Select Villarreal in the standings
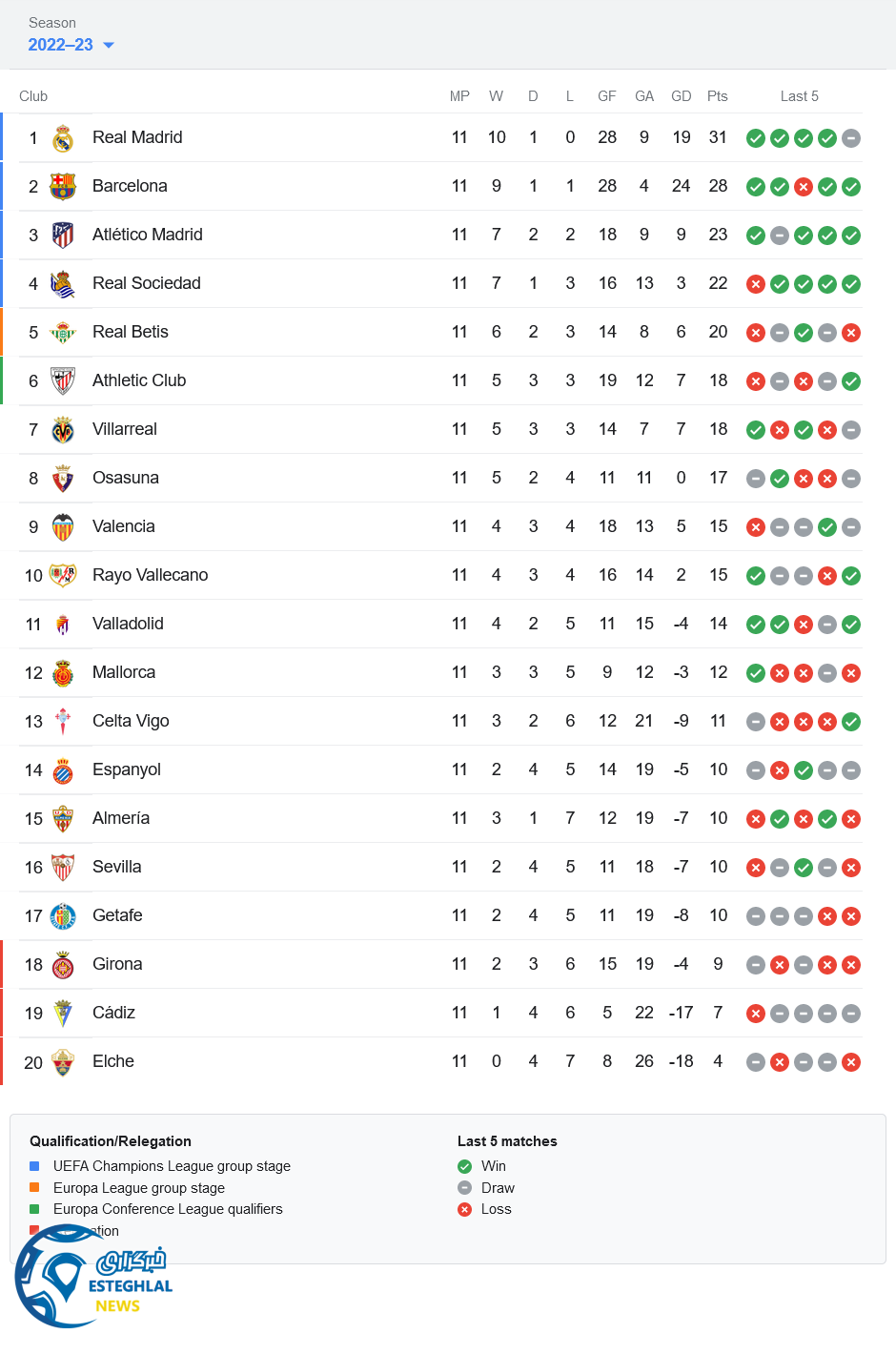The height and width of the screenshot is (1354, 896). (124, 429)
